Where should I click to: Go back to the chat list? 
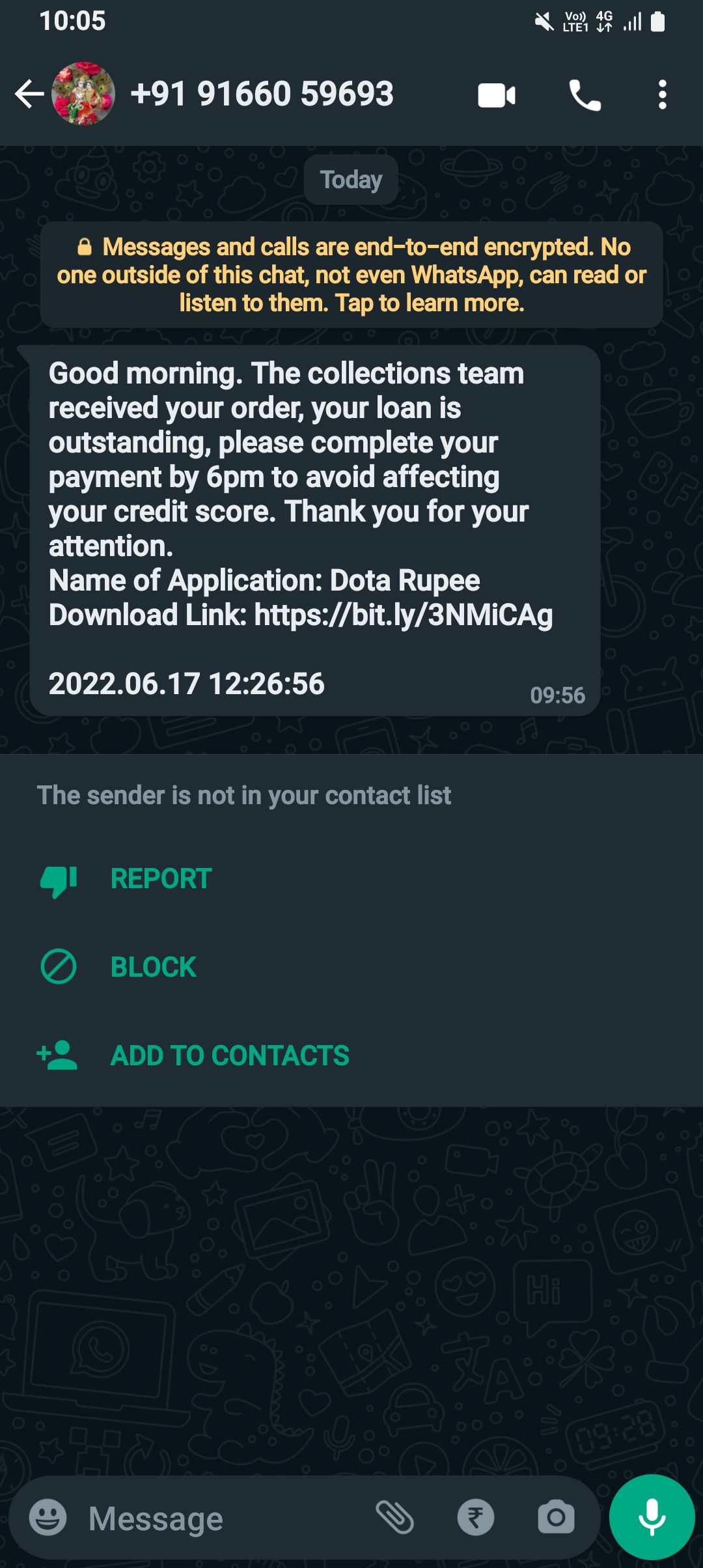point(29,94)
